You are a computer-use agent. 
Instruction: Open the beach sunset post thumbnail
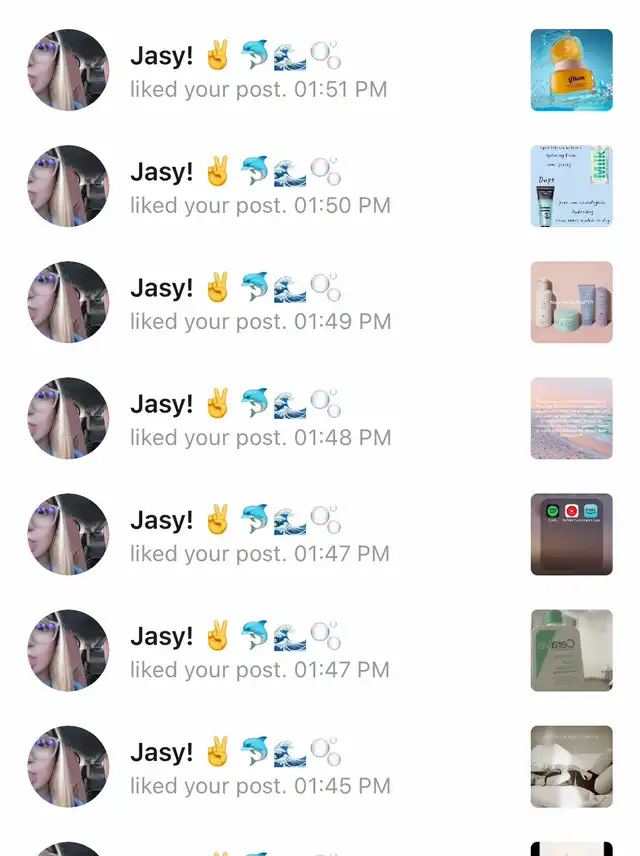571,418
